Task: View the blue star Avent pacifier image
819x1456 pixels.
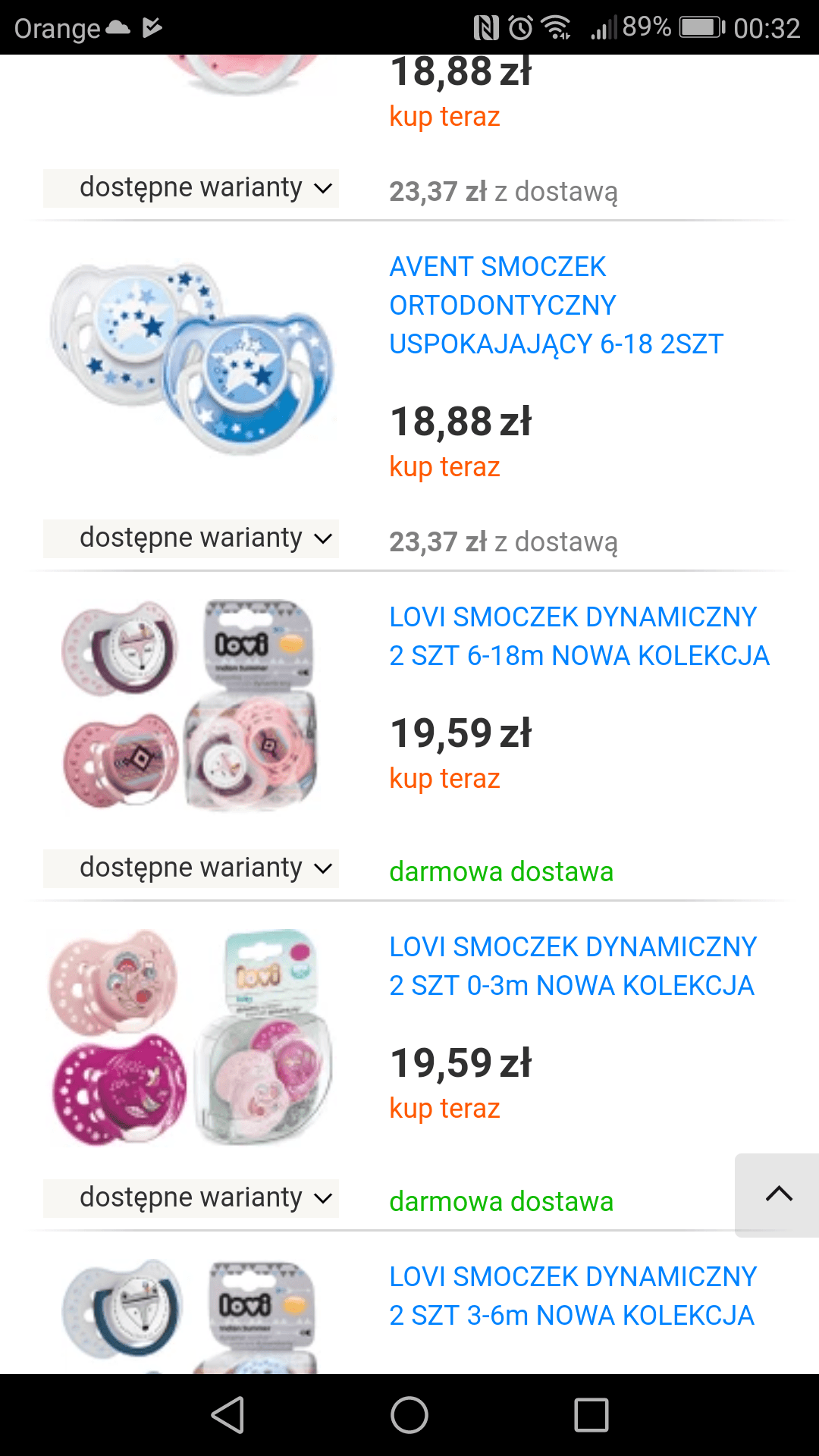Action: coord(191,358)
